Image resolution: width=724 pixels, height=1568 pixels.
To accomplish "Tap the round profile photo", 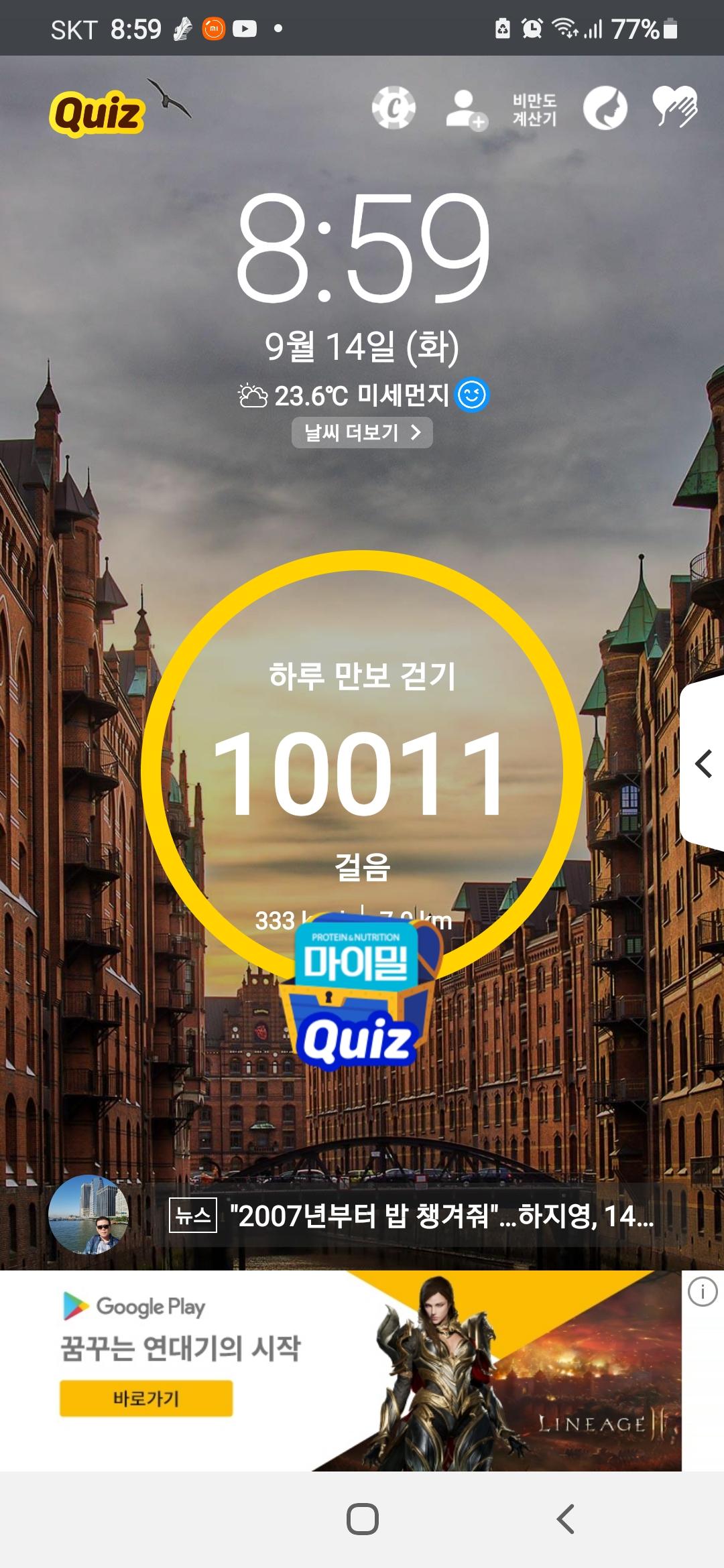I will click(x=88, y=1214).
